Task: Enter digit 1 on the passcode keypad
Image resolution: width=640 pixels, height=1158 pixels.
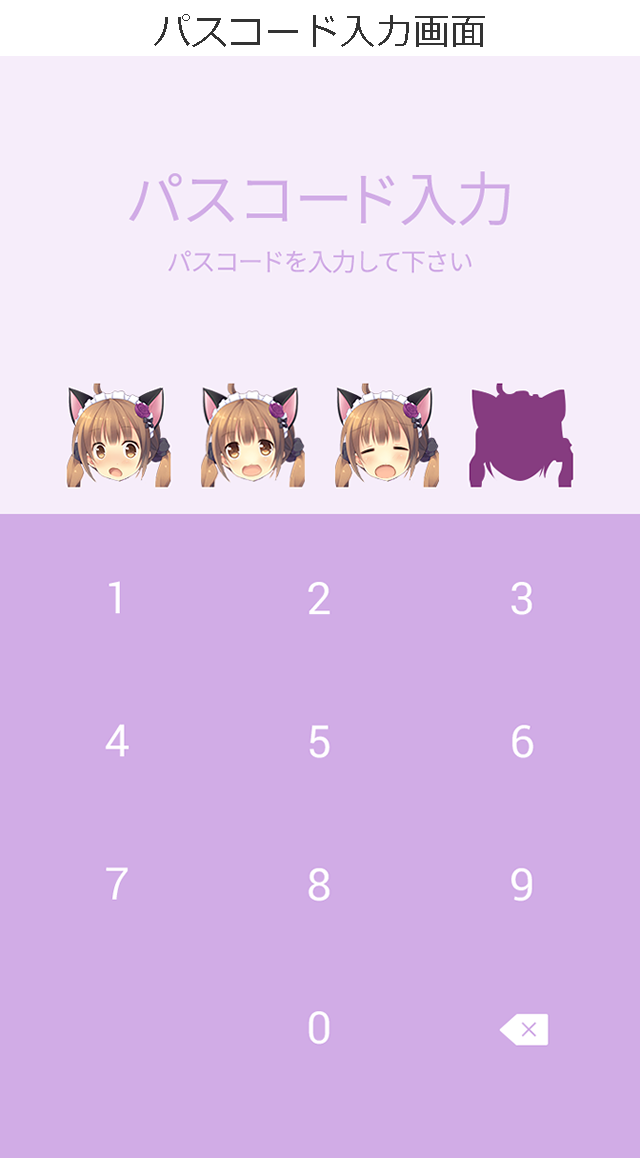Action: [116, 598]
